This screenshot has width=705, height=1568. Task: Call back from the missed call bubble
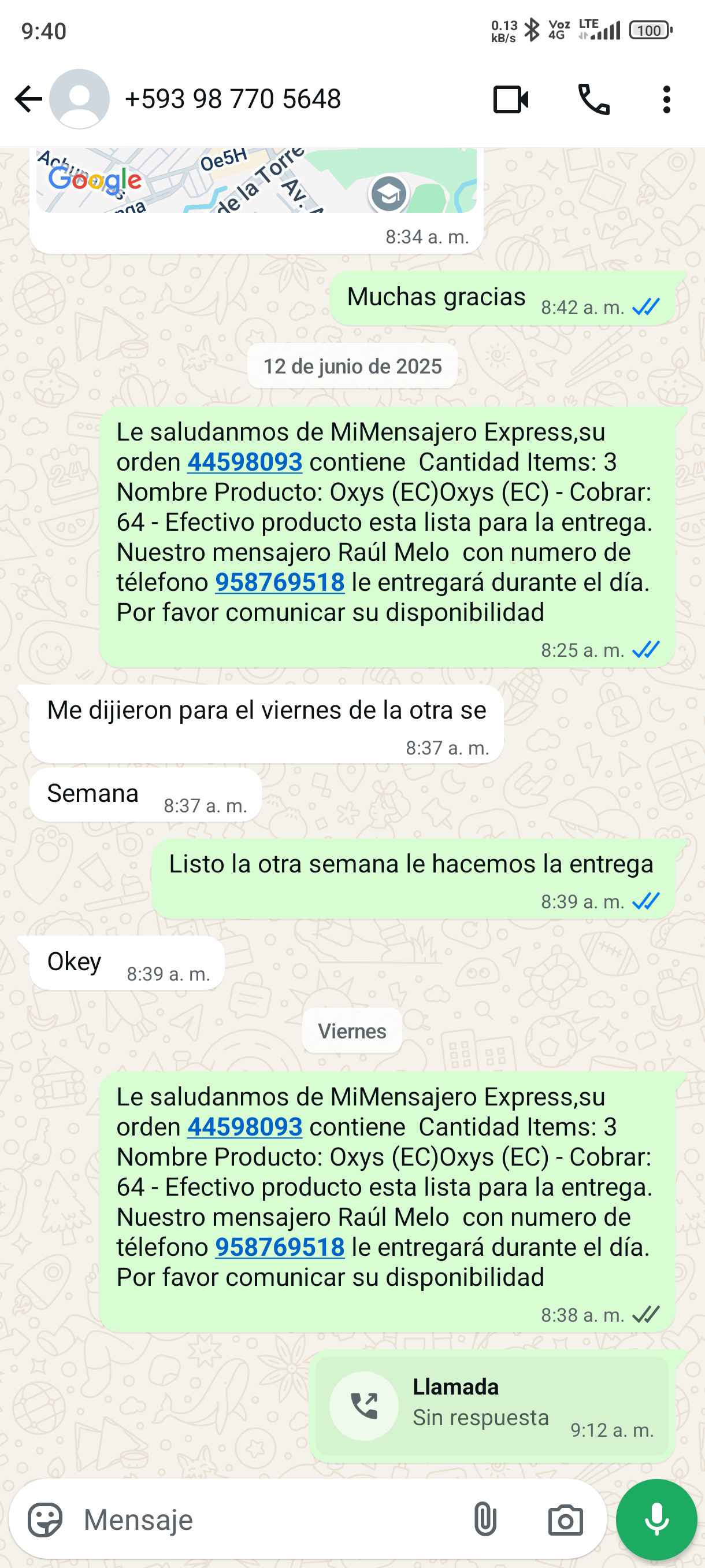pos(363,1406)
